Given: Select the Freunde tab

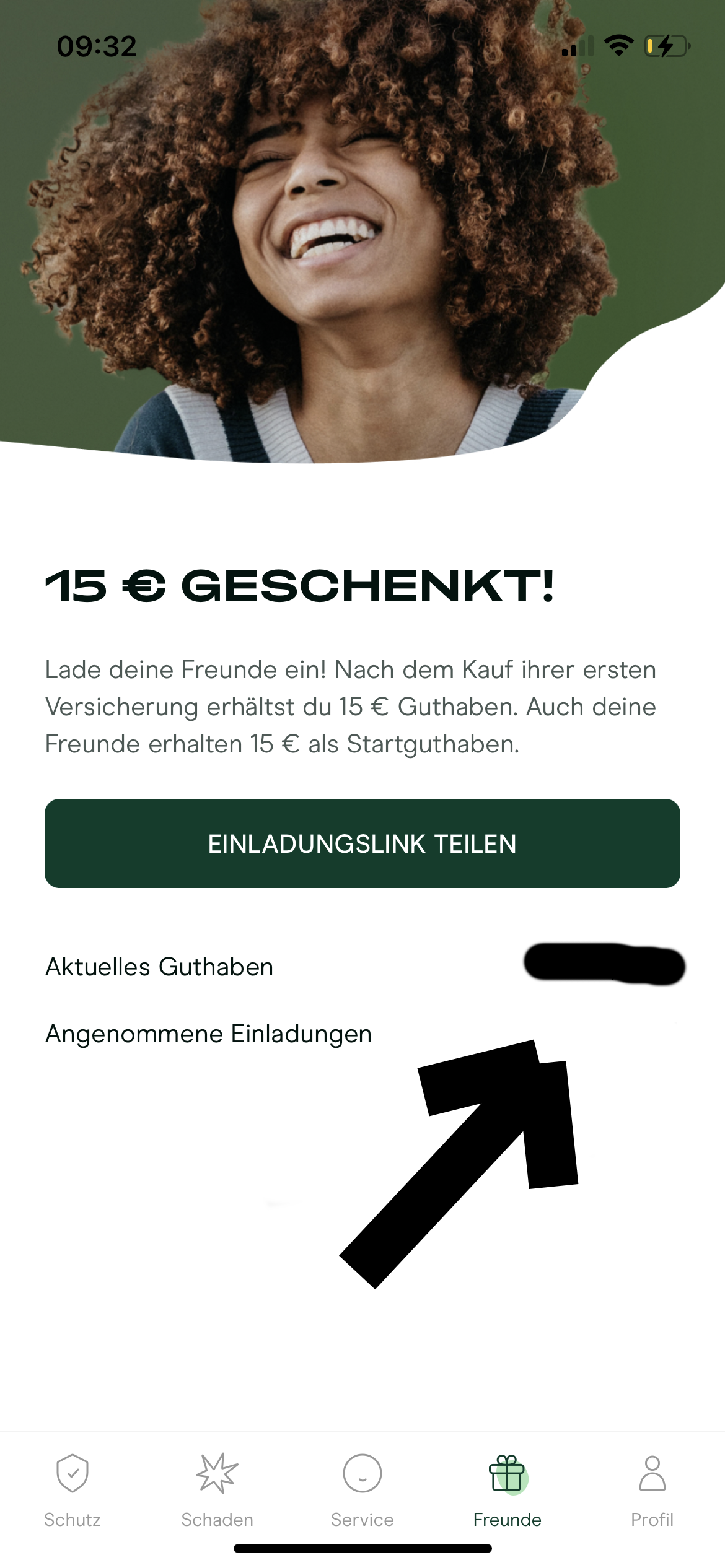Looking at the screenshot, I should pyautogui.click(x=507, y=1491).
